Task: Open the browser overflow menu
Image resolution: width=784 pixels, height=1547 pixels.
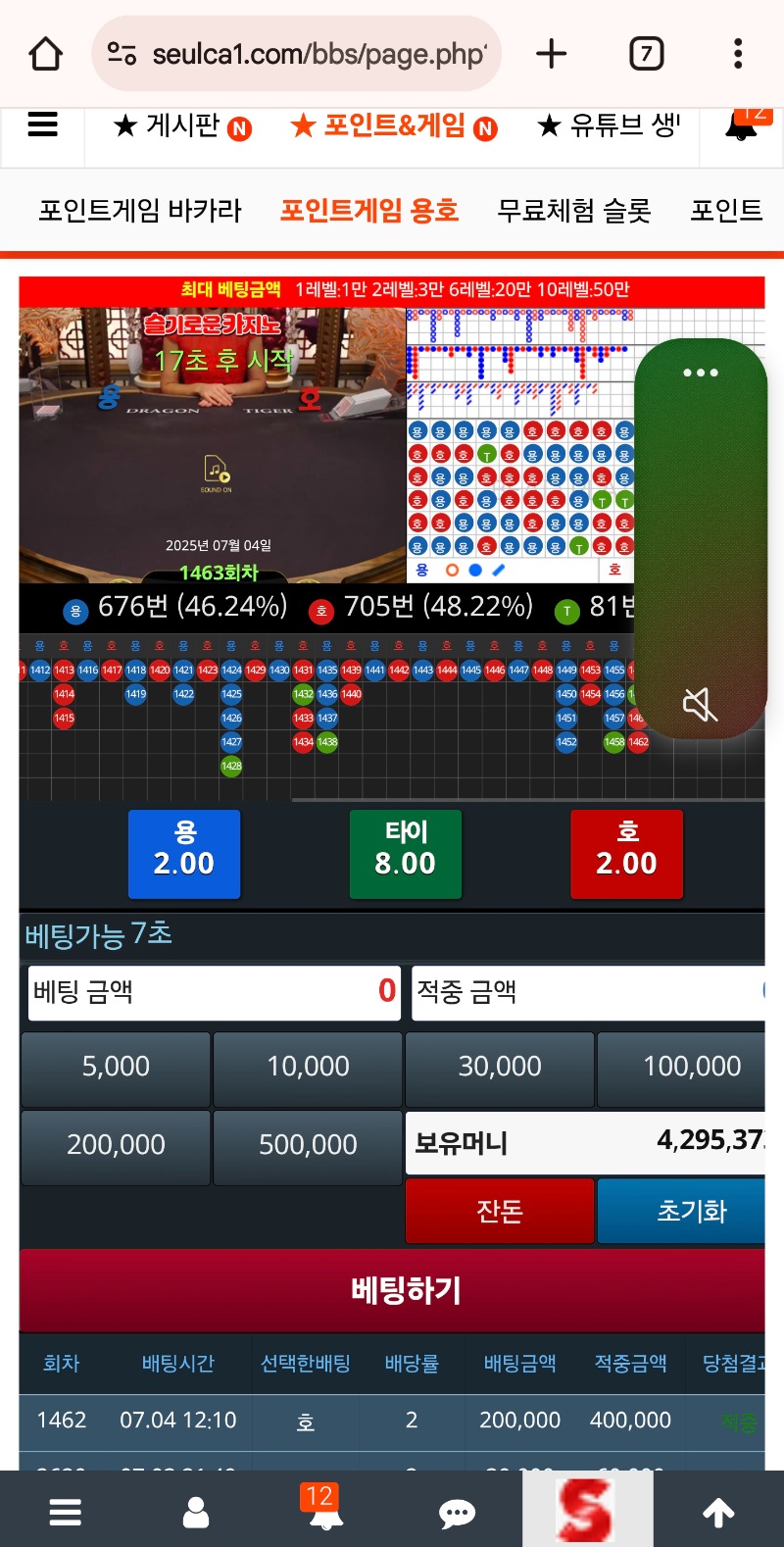Action: (738, 54)
